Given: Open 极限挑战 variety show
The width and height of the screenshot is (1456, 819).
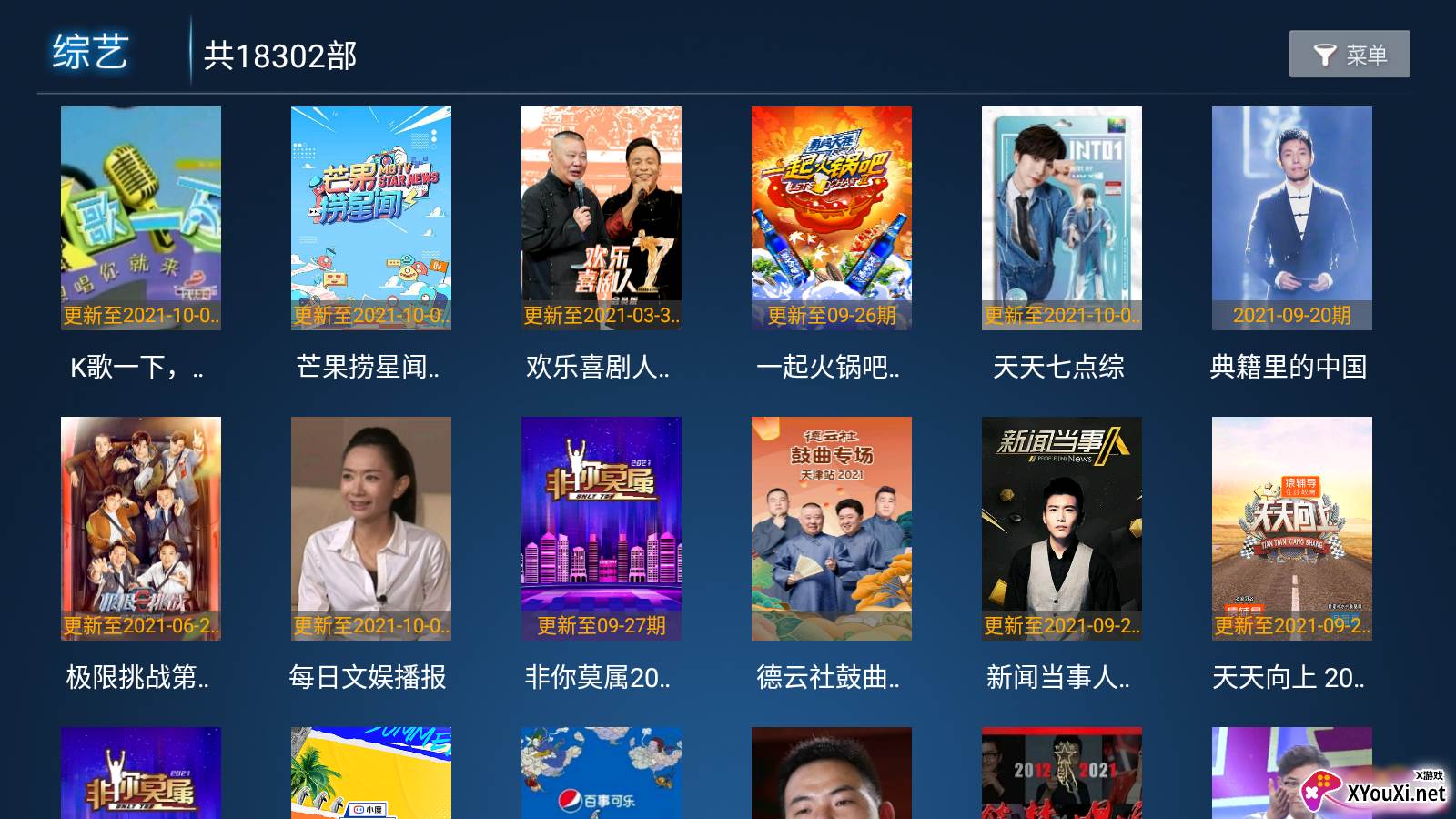Looking at the screenshot, I should pos(141,529).
